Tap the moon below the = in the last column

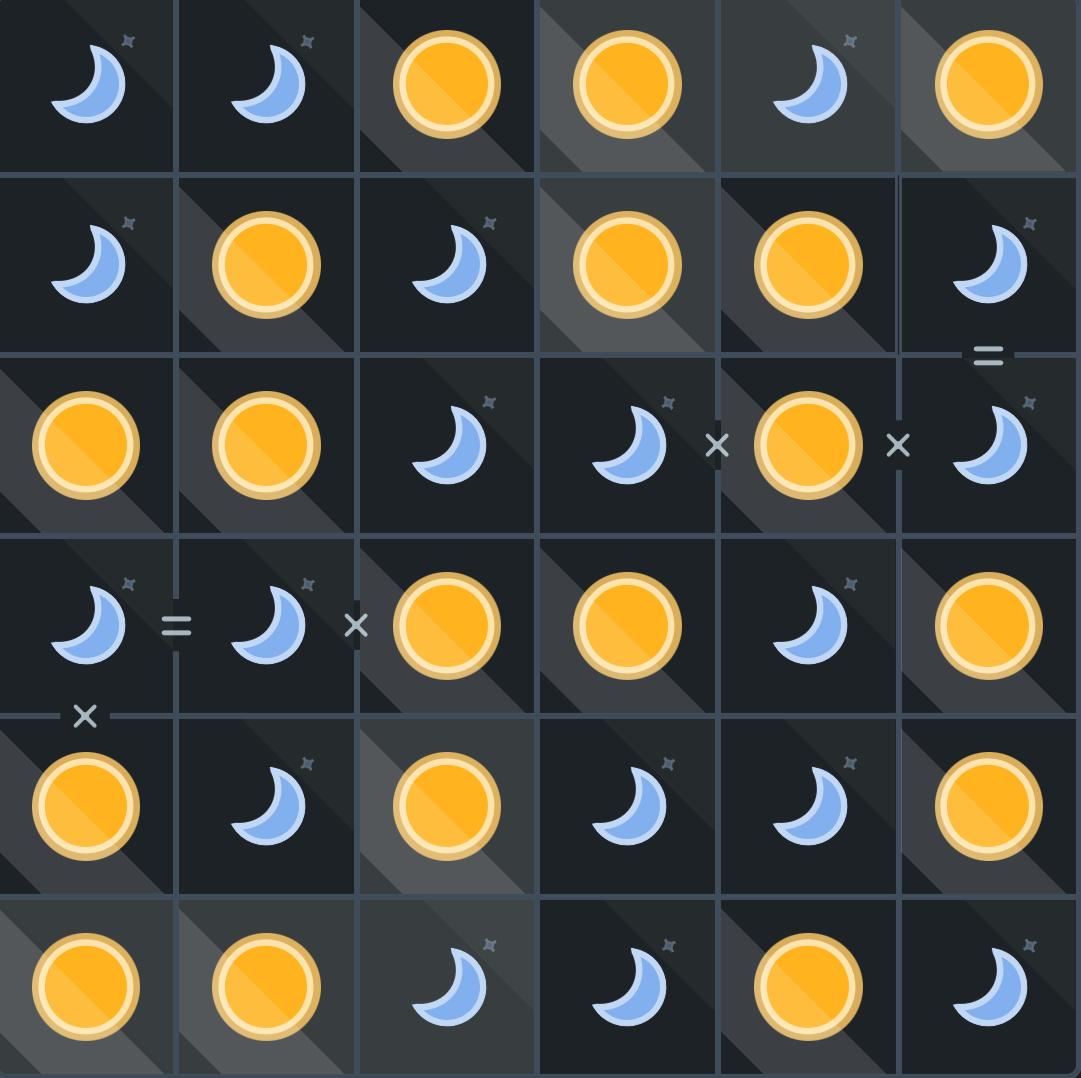coord(989,445)
